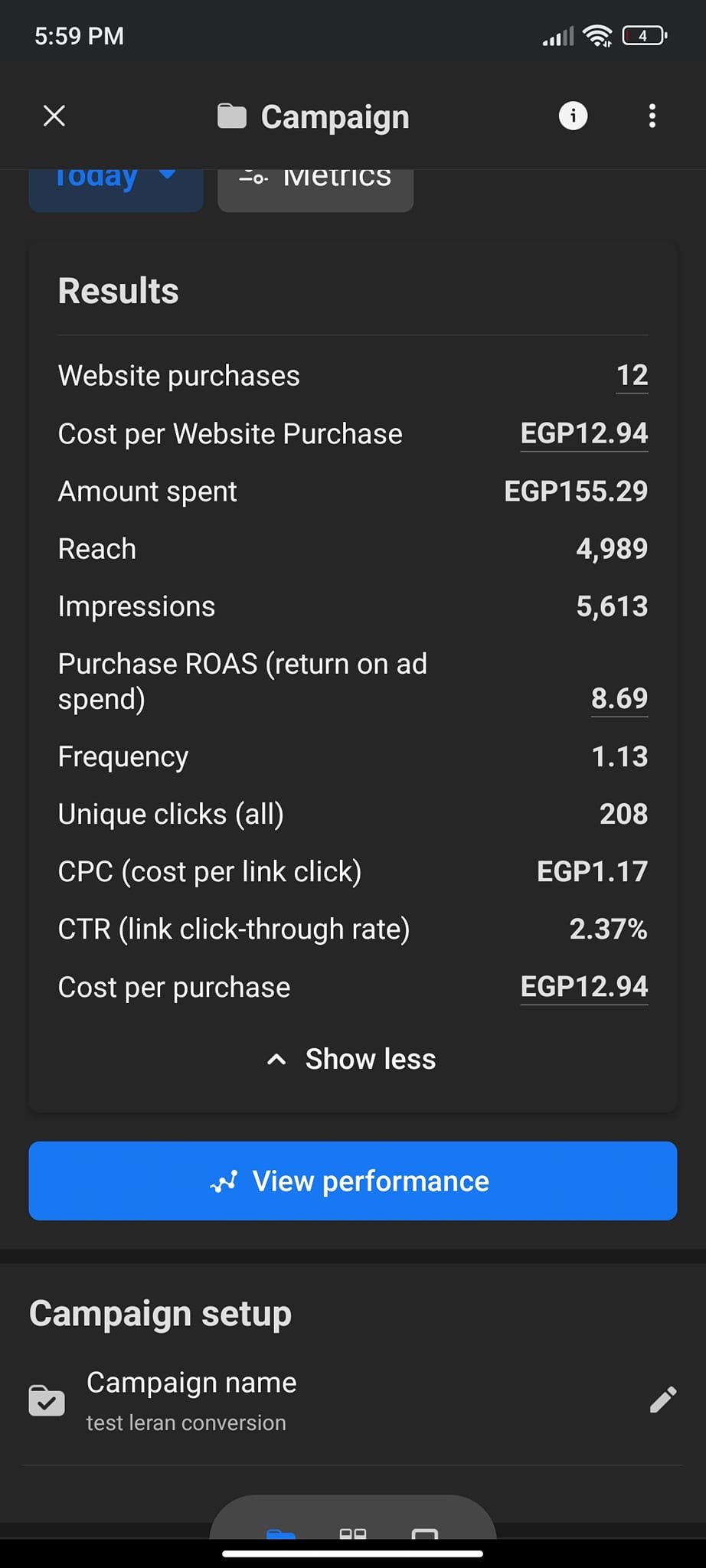This screenshot has height=1568, width=706.
Task: Open the Today date range dropdown
Action: tap(116, 190)
